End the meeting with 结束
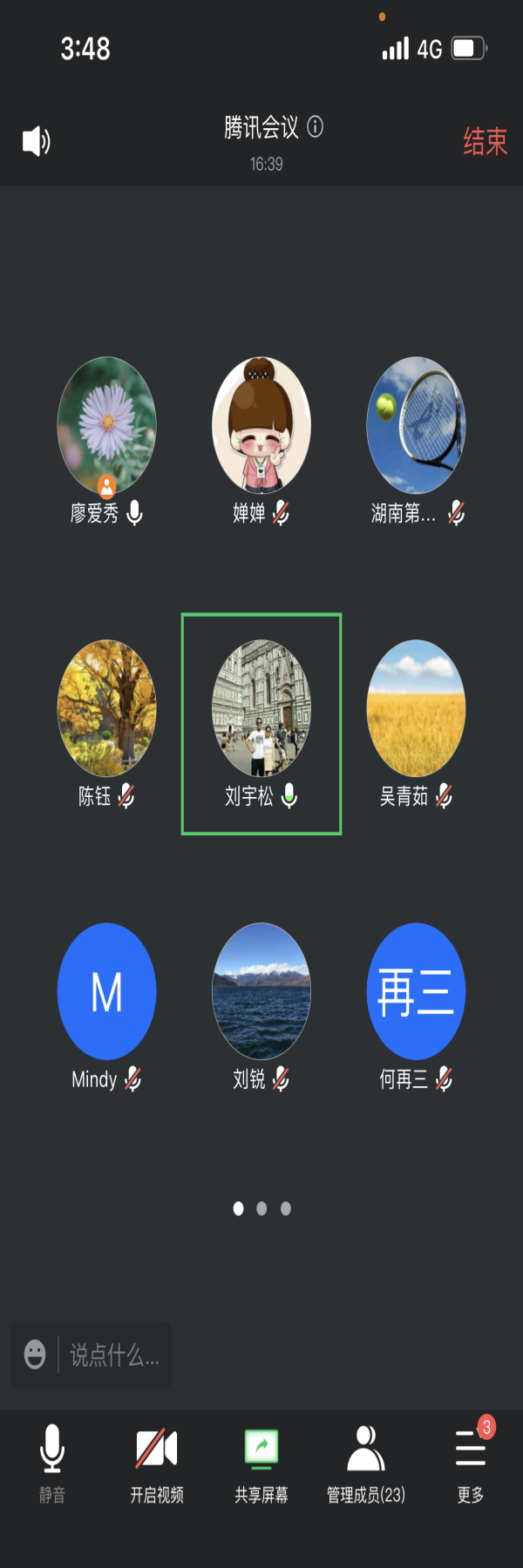Viewport: 523px width, 1568px height. (485, 141)
